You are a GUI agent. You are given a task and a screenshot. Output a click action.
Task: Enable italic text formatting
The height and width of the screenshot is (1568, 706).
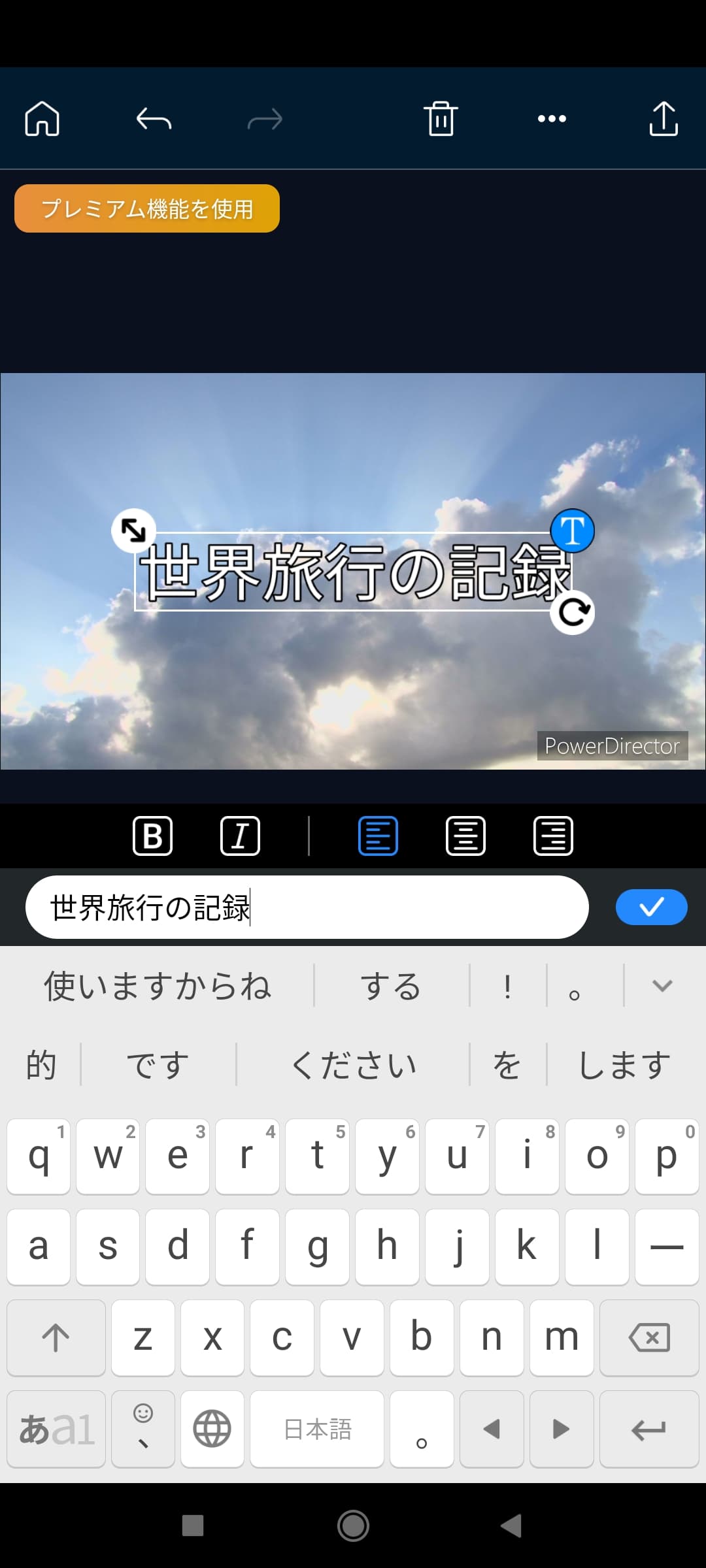tap(240, 836)
